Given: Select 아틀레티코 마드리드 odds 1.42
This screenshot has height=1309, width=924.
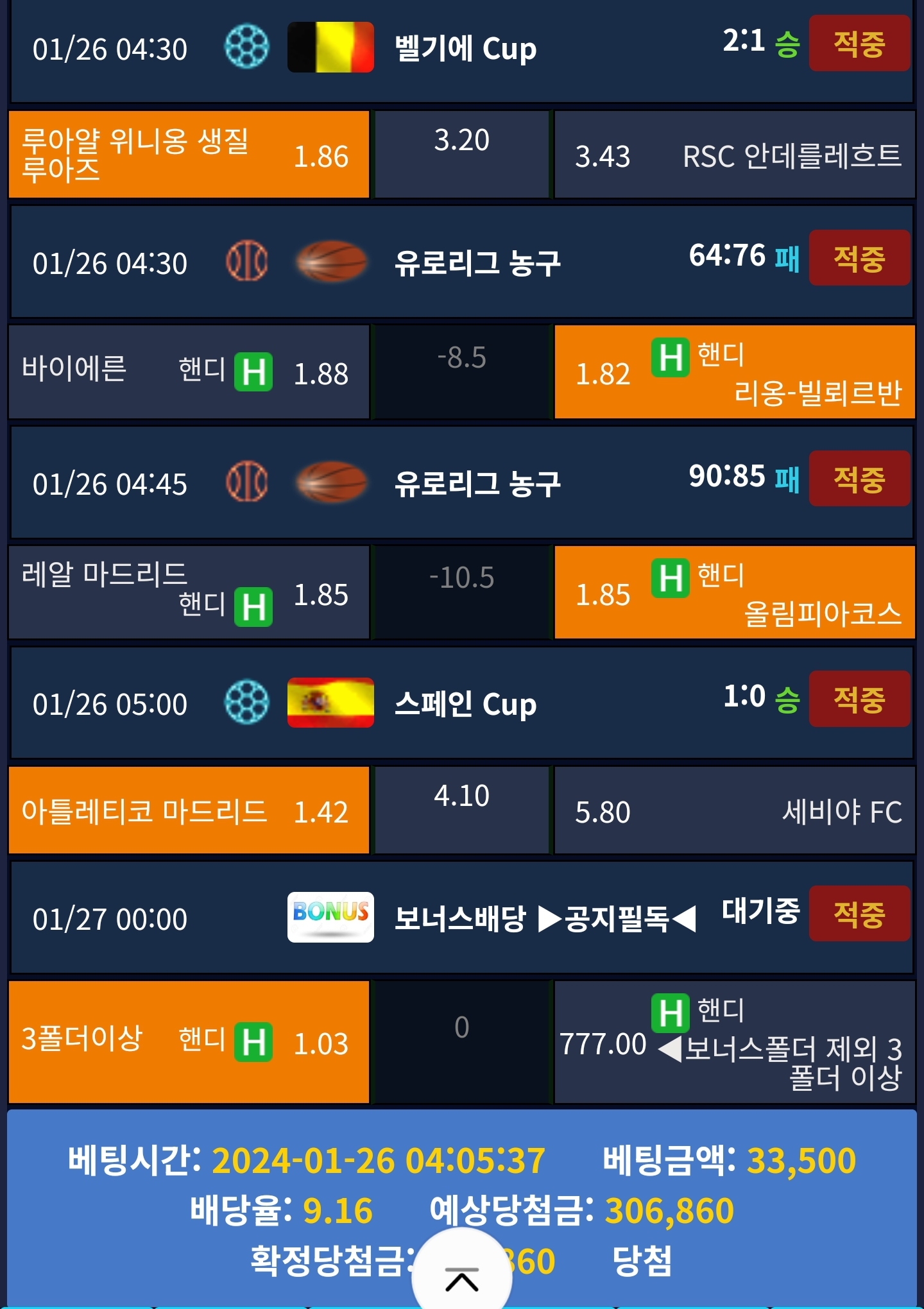Looking at the screenshot, I should pos(189,810).
